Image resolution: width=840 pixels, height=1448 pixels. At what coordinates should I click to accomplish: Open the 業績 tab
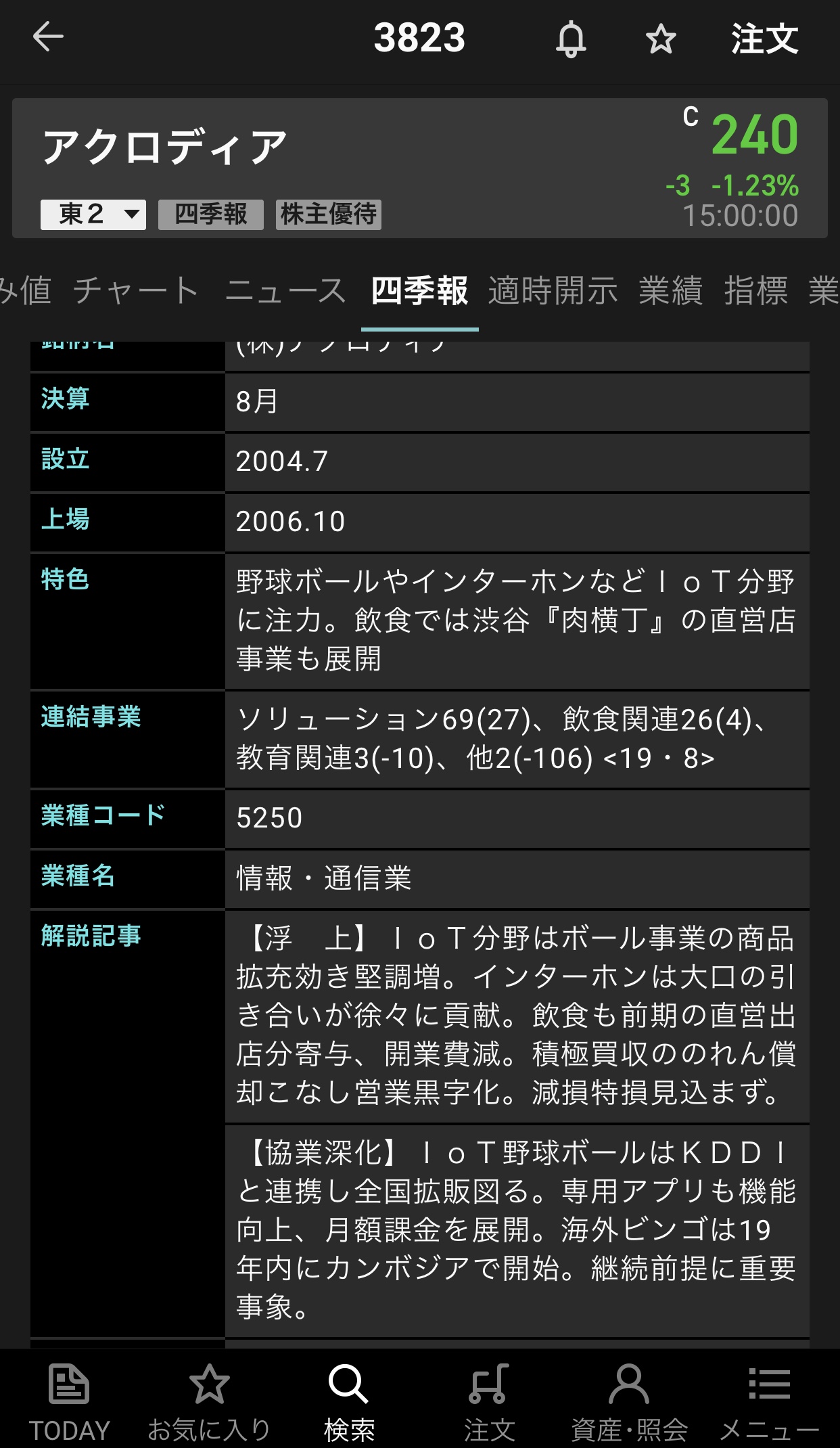[x=671, y=291]
